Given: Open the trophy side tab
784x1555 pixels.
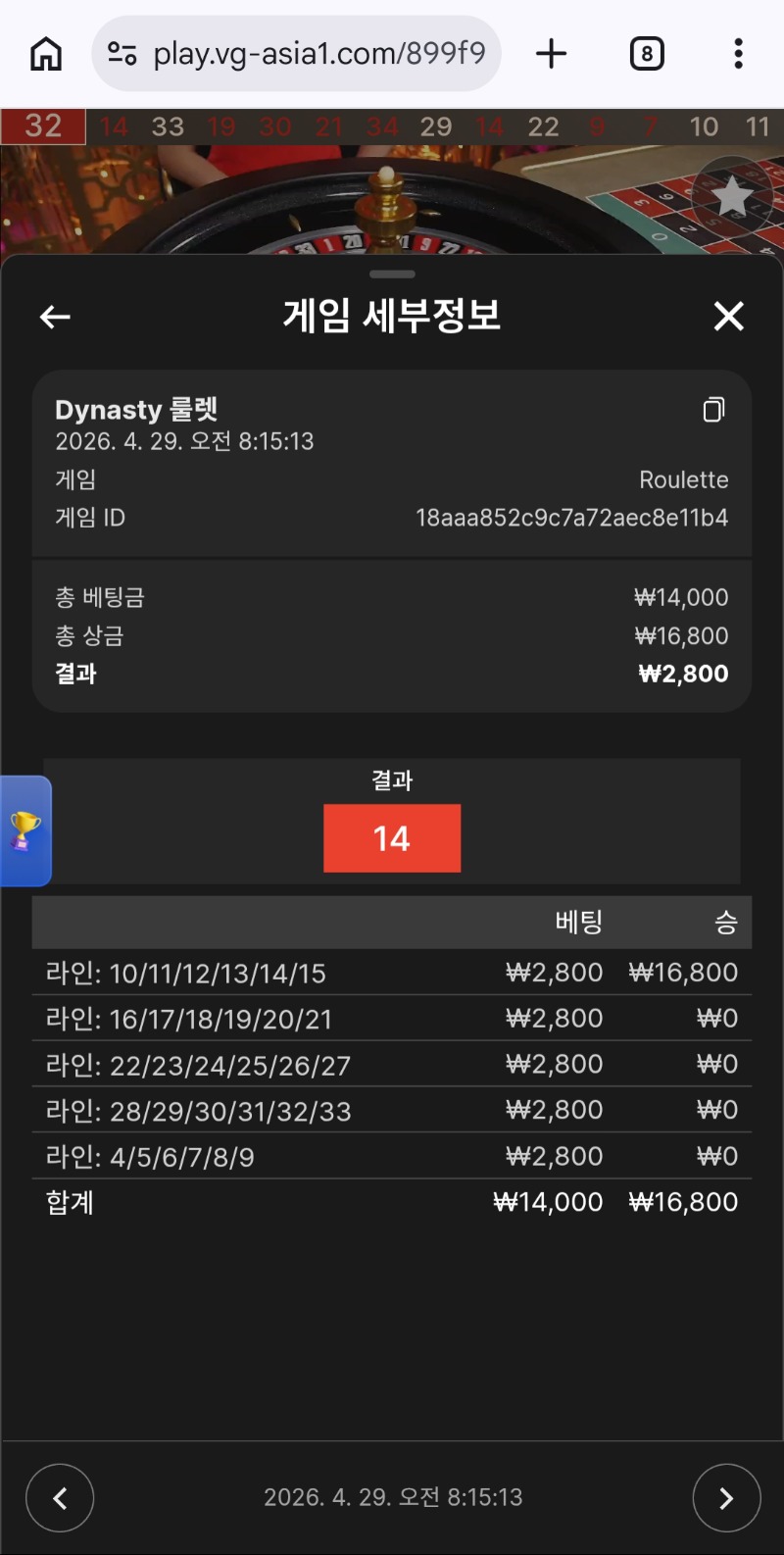Looking at the screenshot, I should (25, 831).
